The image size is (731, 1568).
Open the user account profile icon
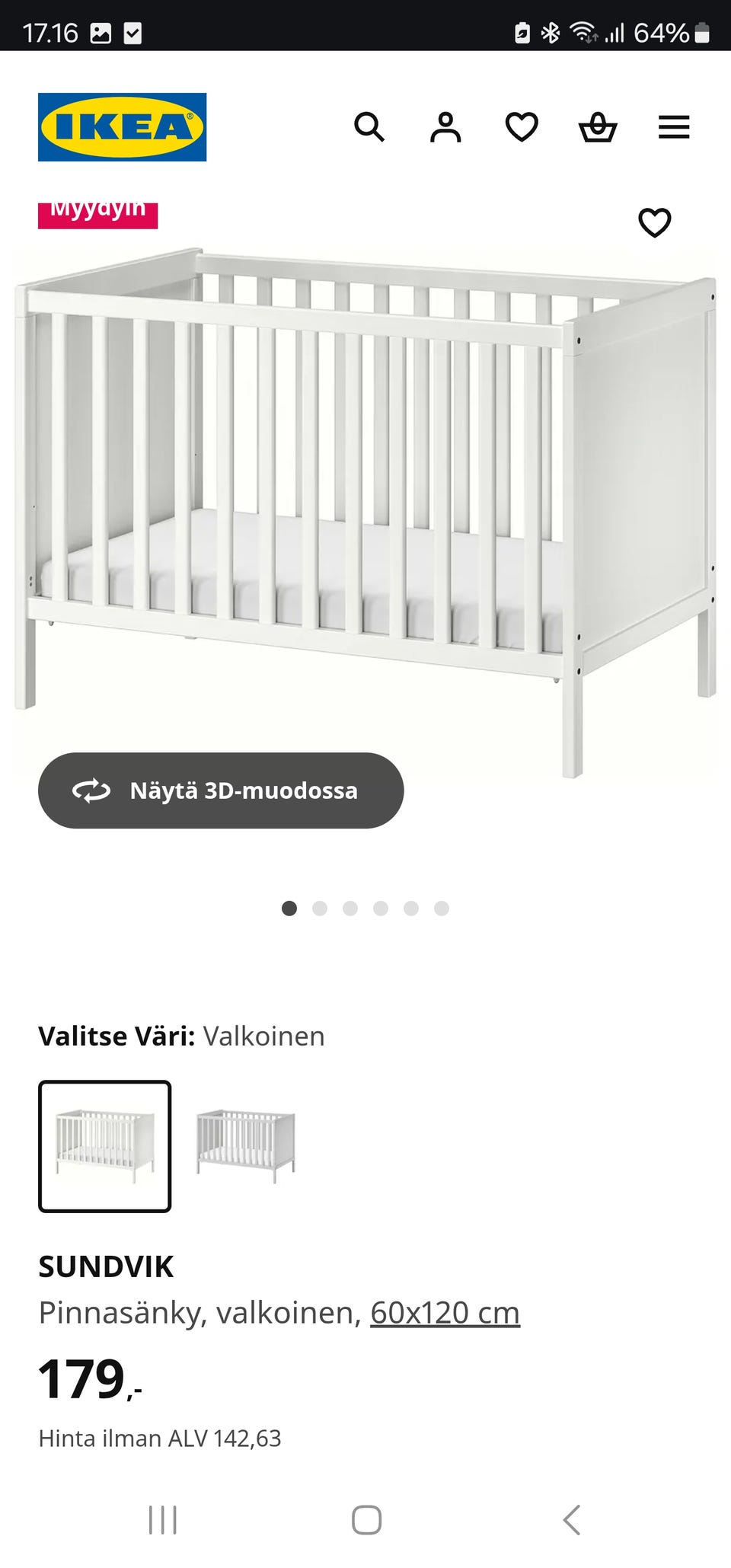pyautogui.click(x=445, y=127)
